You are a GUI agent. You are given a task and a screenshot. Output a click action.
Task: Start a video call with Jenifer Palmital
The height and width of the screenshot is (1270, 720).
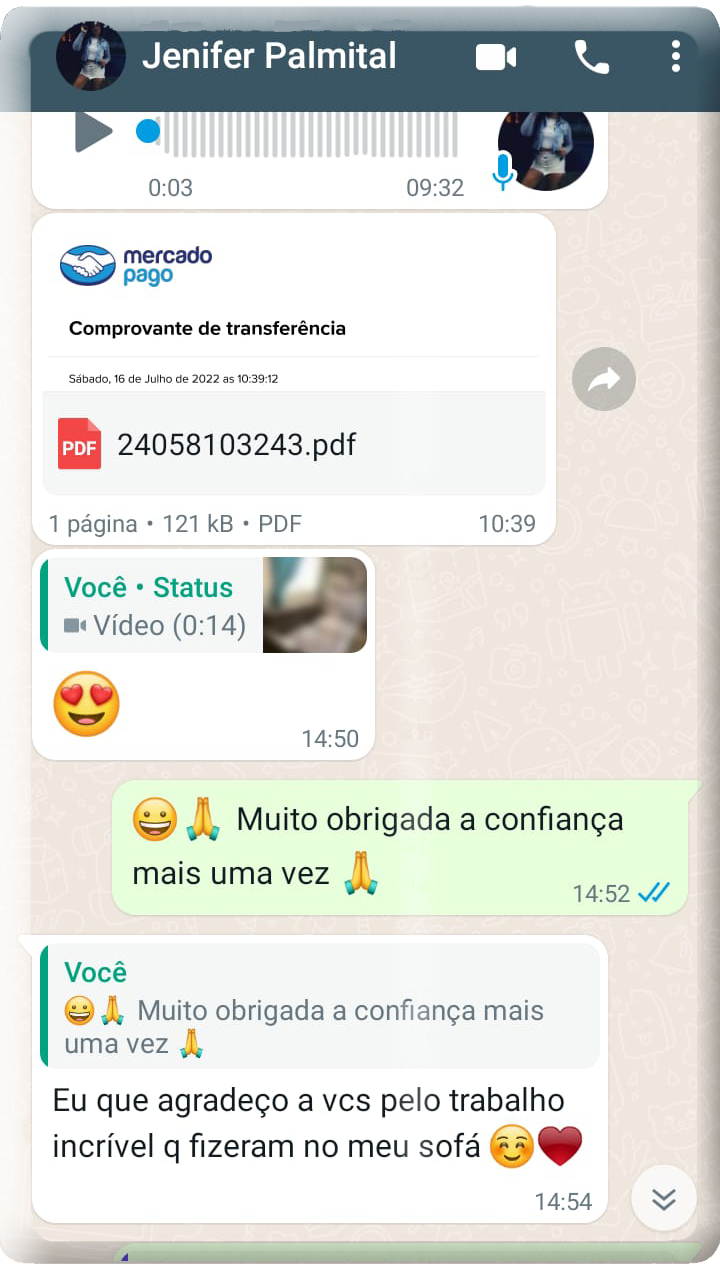click(x=496, y=57)
